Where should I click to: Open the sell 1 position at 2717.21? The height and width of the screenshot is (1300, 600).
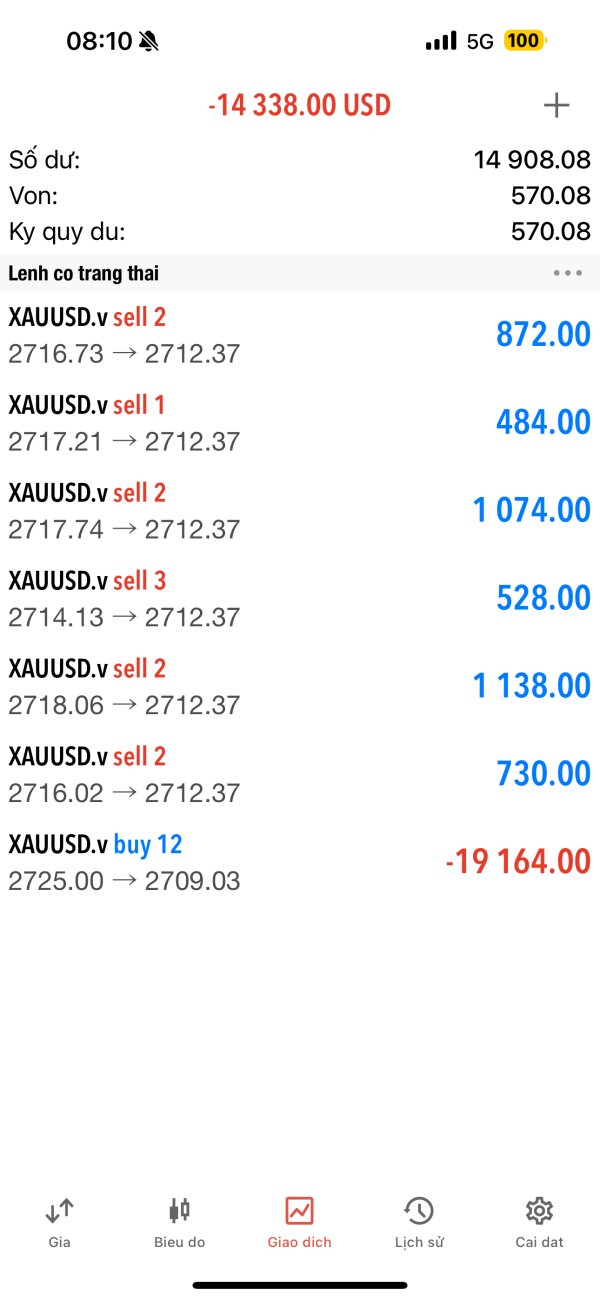point(300,423)
